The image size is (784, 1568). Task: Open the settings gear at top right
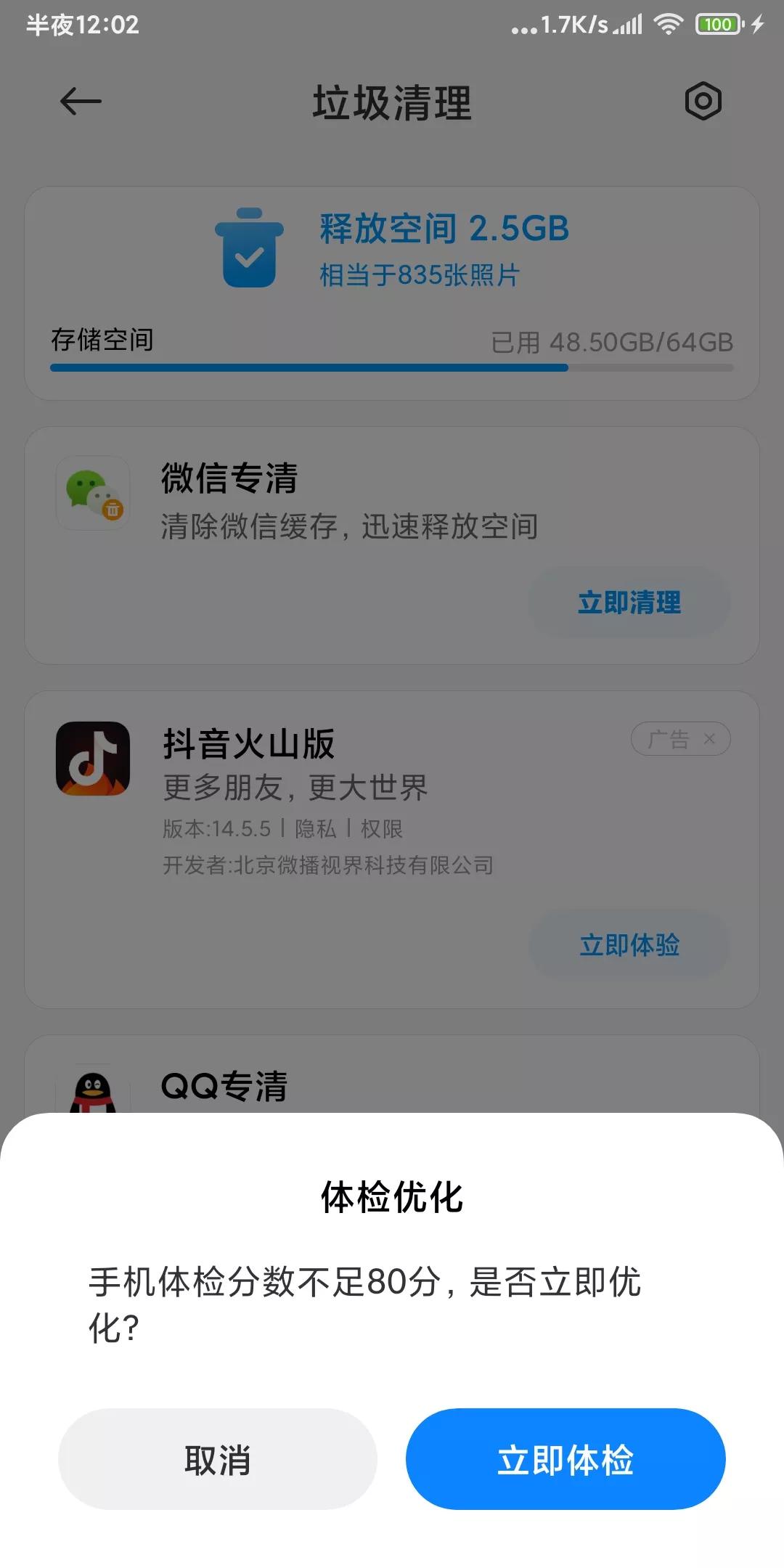click(x=703, y=102)
